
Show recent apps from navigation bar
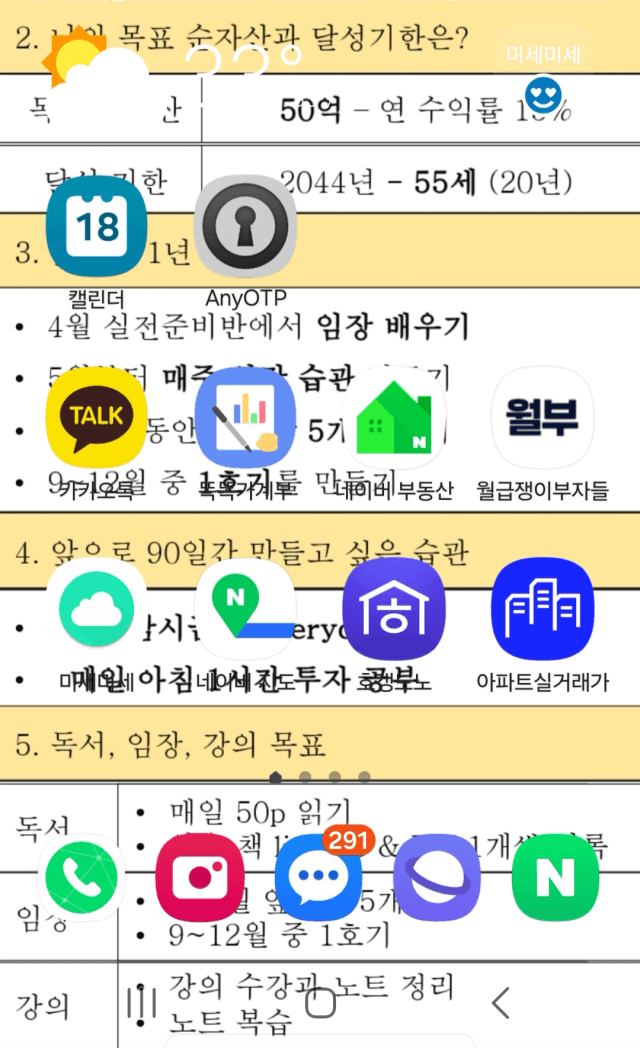pyautogui.click(x=141, y=1003)
